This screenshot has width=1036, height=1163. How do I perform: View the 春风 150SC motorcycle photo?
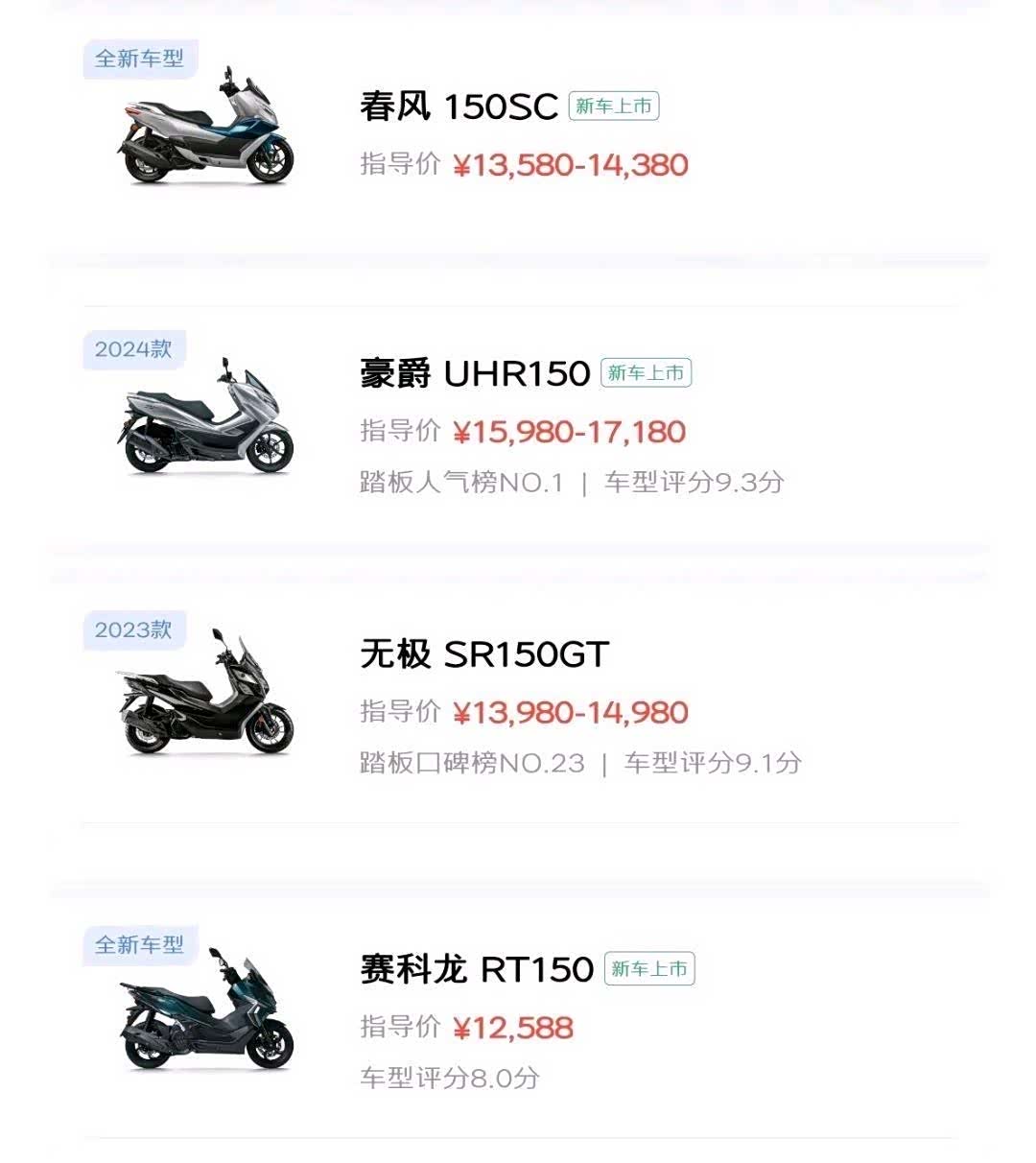pyautogui.click(x=206, y=125)
